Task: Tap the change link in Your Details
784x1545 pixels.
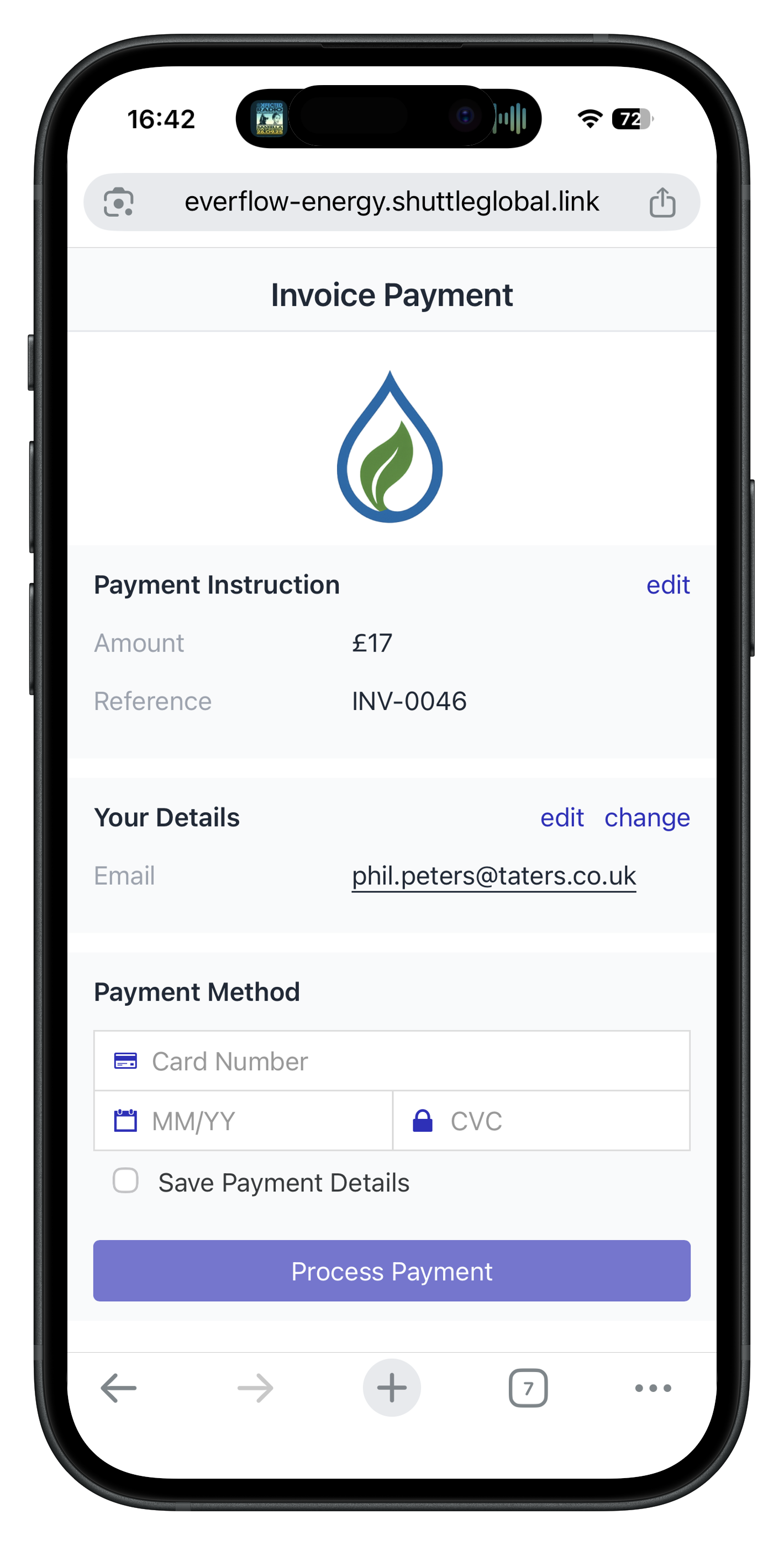Action: [x=646, y=817]
